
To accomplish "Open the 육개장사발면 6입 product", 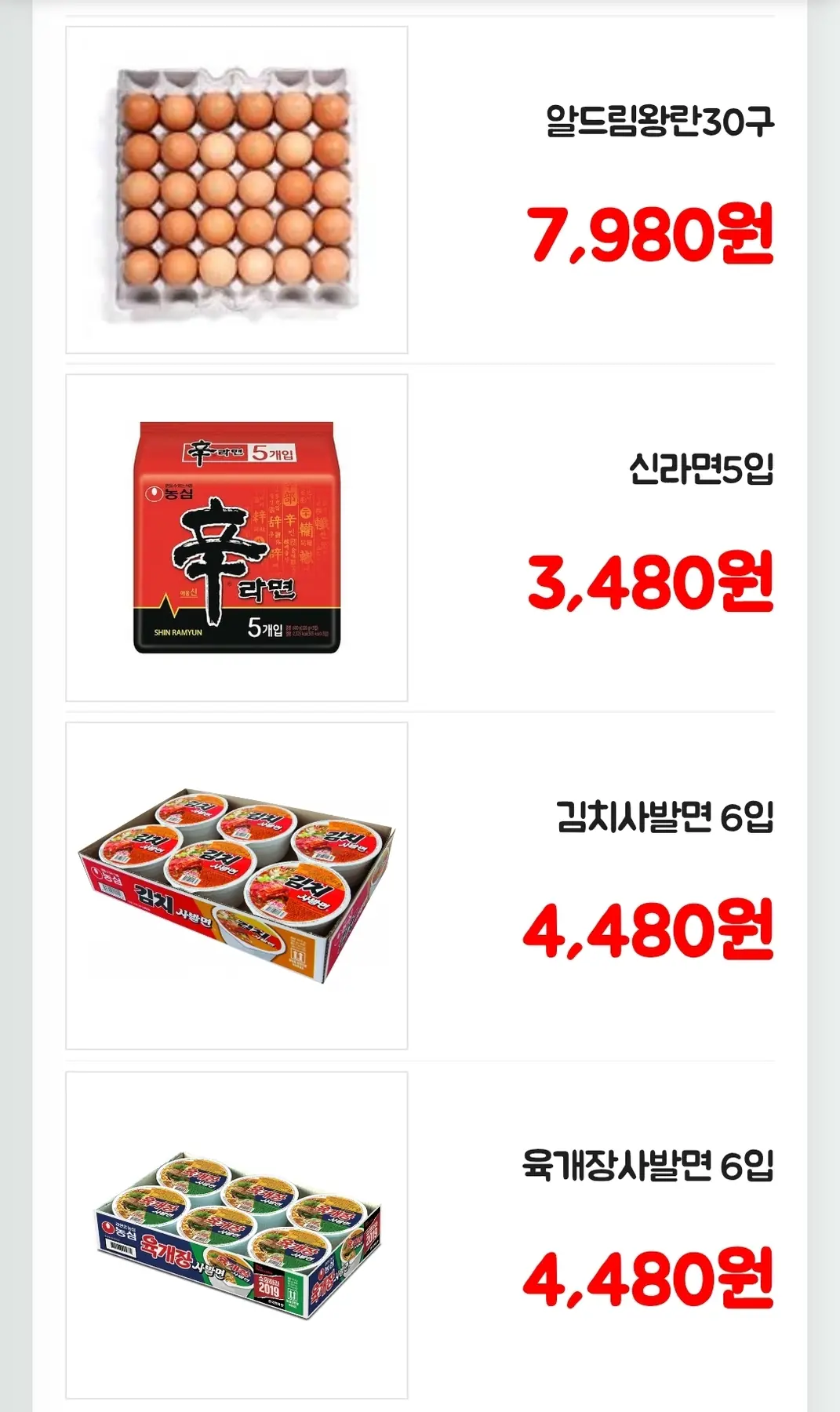I will click(x=237, y=1235).
